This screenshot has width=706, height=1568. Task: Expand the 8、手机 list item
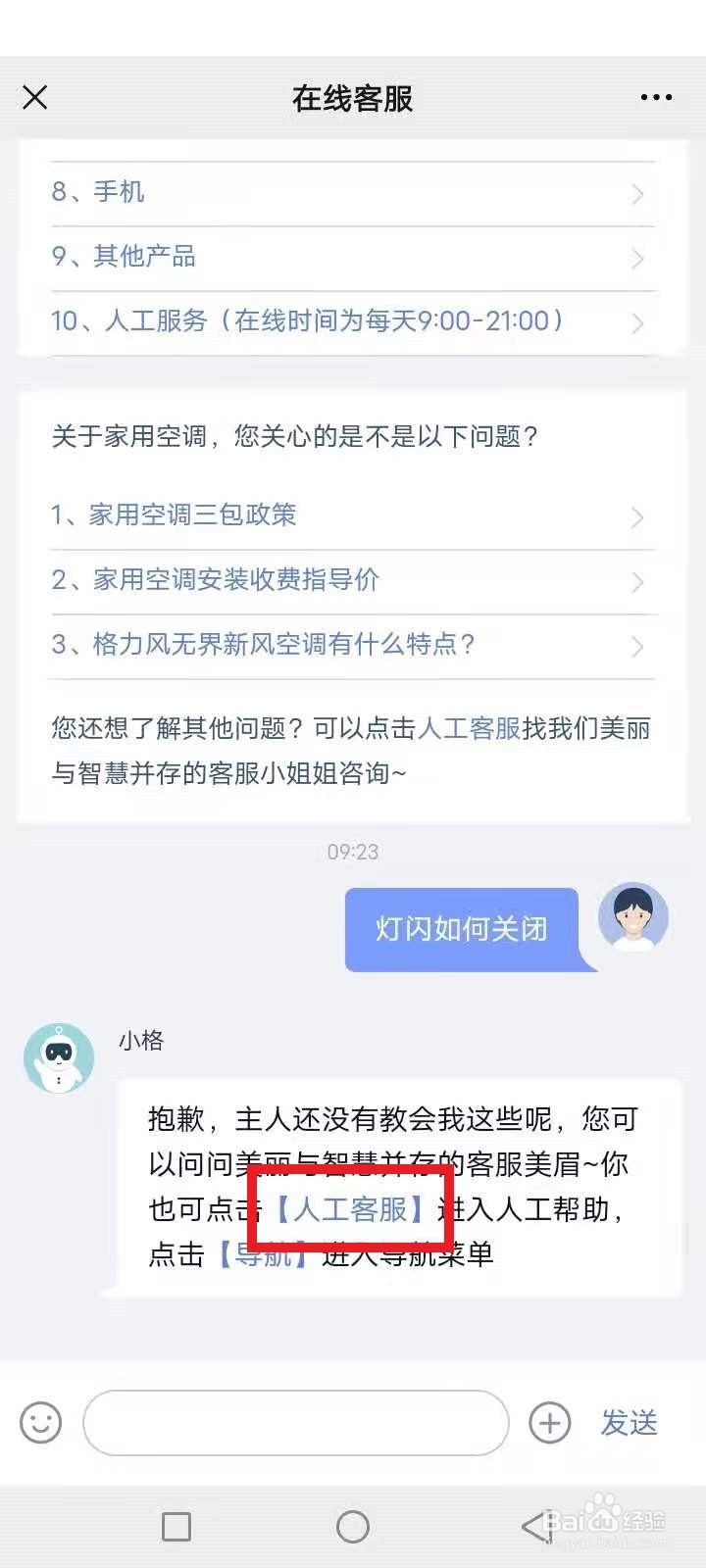click(x=353, y=193)
